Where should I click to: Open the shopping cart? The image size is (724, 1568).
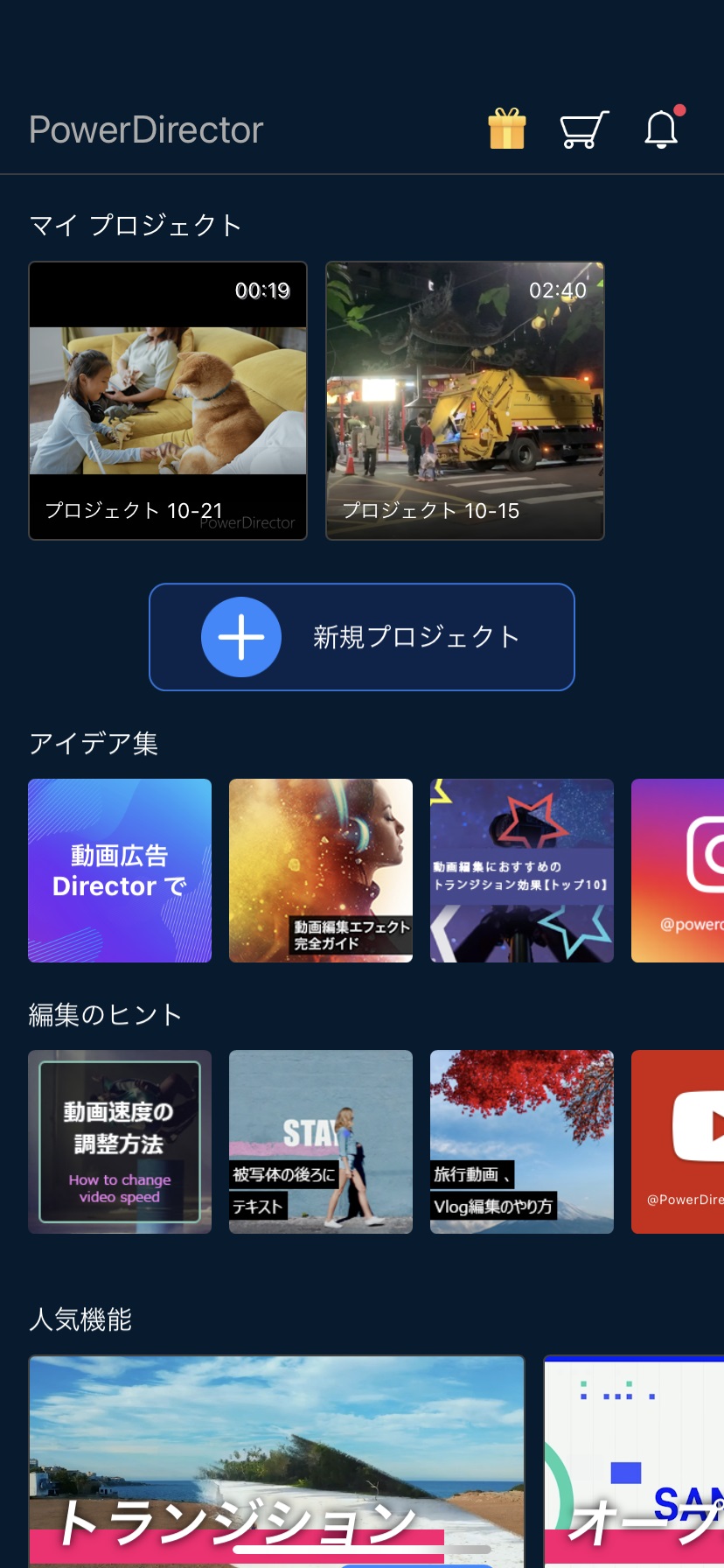pyautogui.click(x=583, y=129)
